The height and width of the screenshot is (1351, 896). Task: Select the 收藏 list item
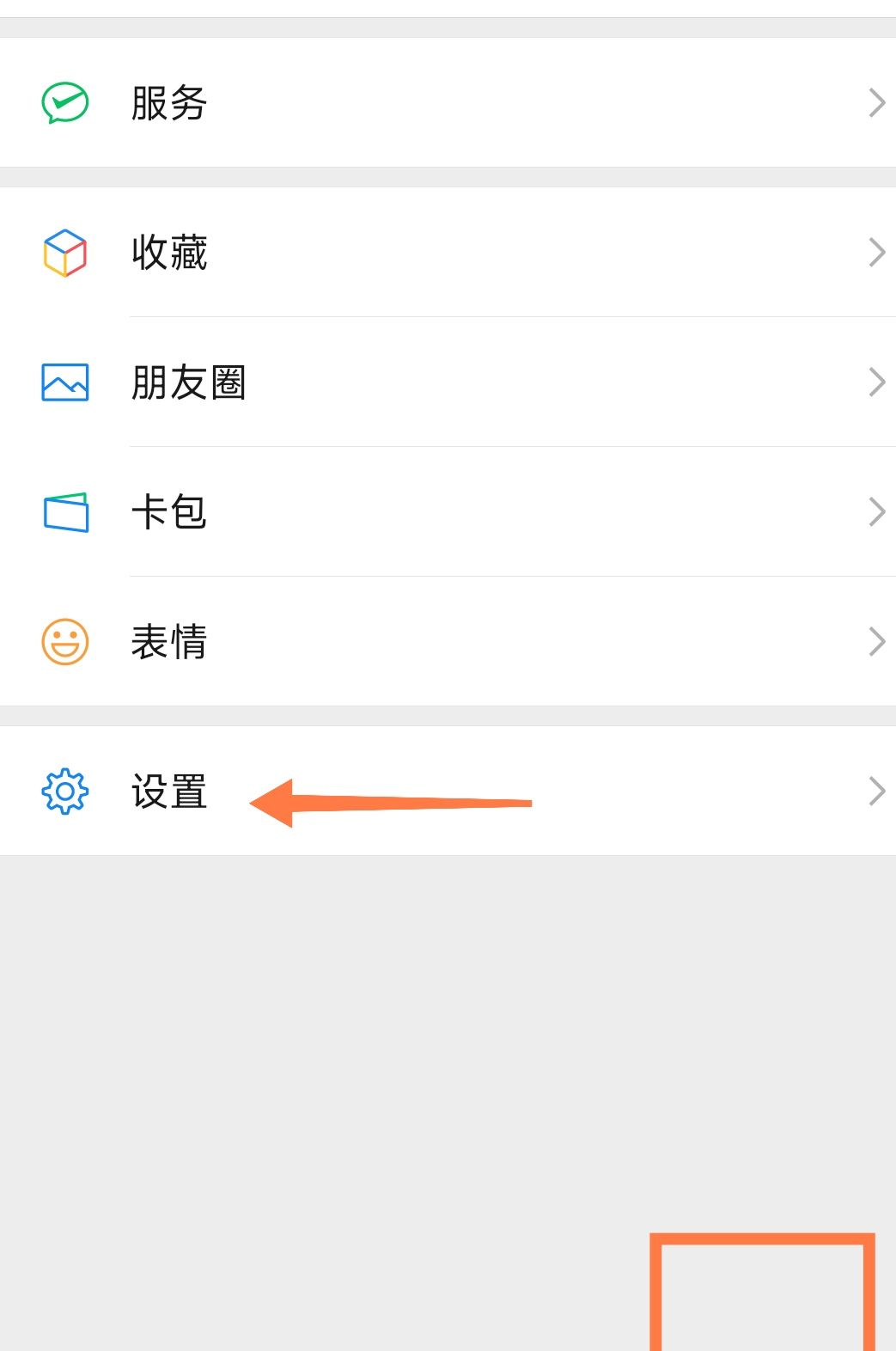click(x=169, y=252)
